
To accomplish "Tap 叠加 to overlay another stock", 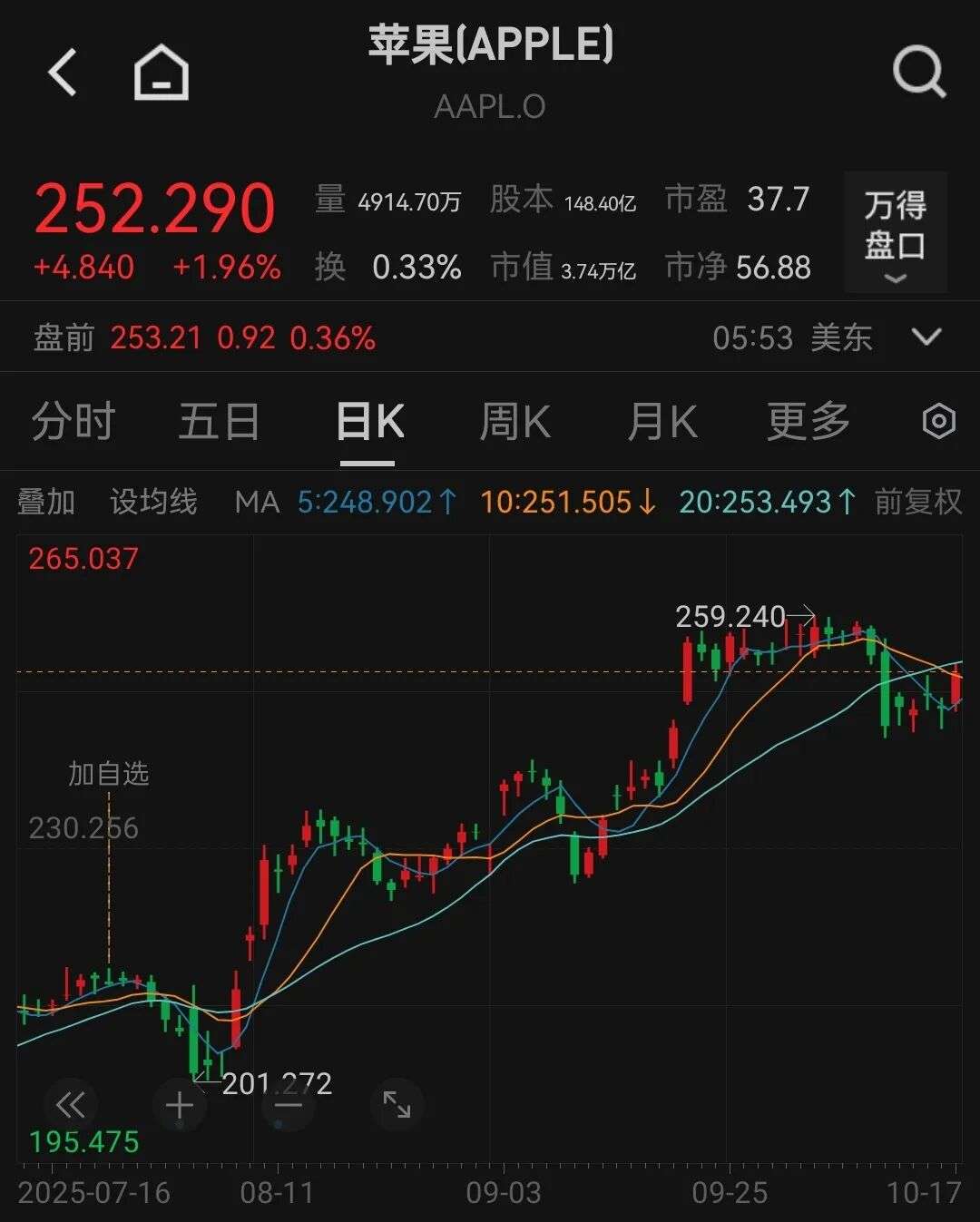I will (46, 502).
